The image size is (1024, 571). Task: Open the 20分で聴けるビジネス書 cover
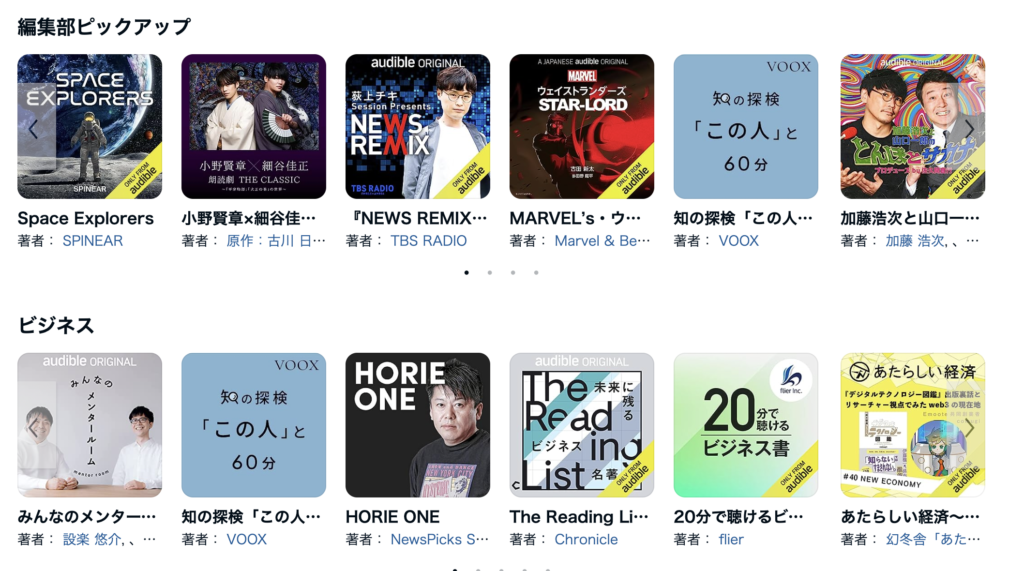pyautogui.click(x=745, y=425)
